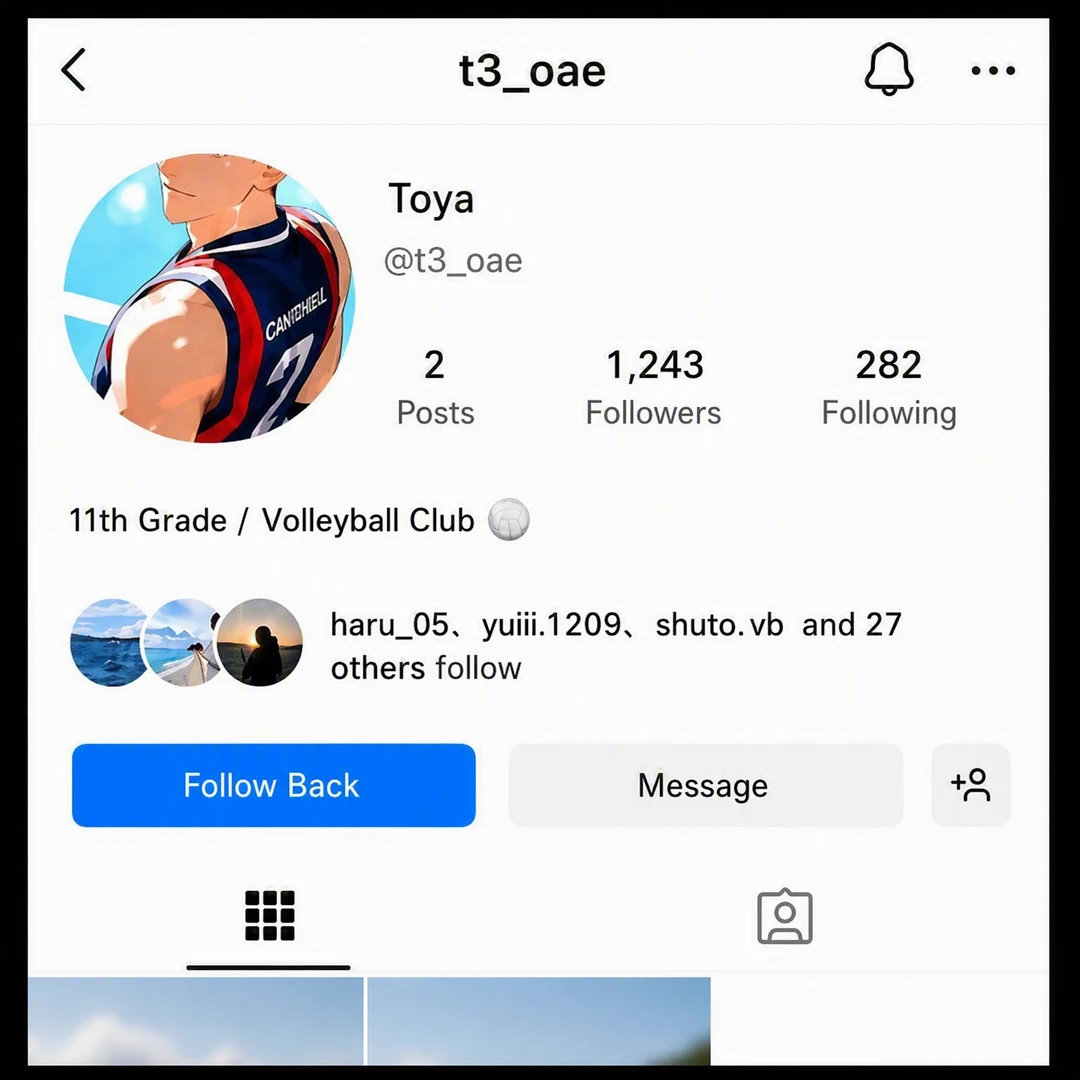Screen dimensions: 1080x1080
Task: Go back using the top-left arrow
Action: (x=73, y=70)
